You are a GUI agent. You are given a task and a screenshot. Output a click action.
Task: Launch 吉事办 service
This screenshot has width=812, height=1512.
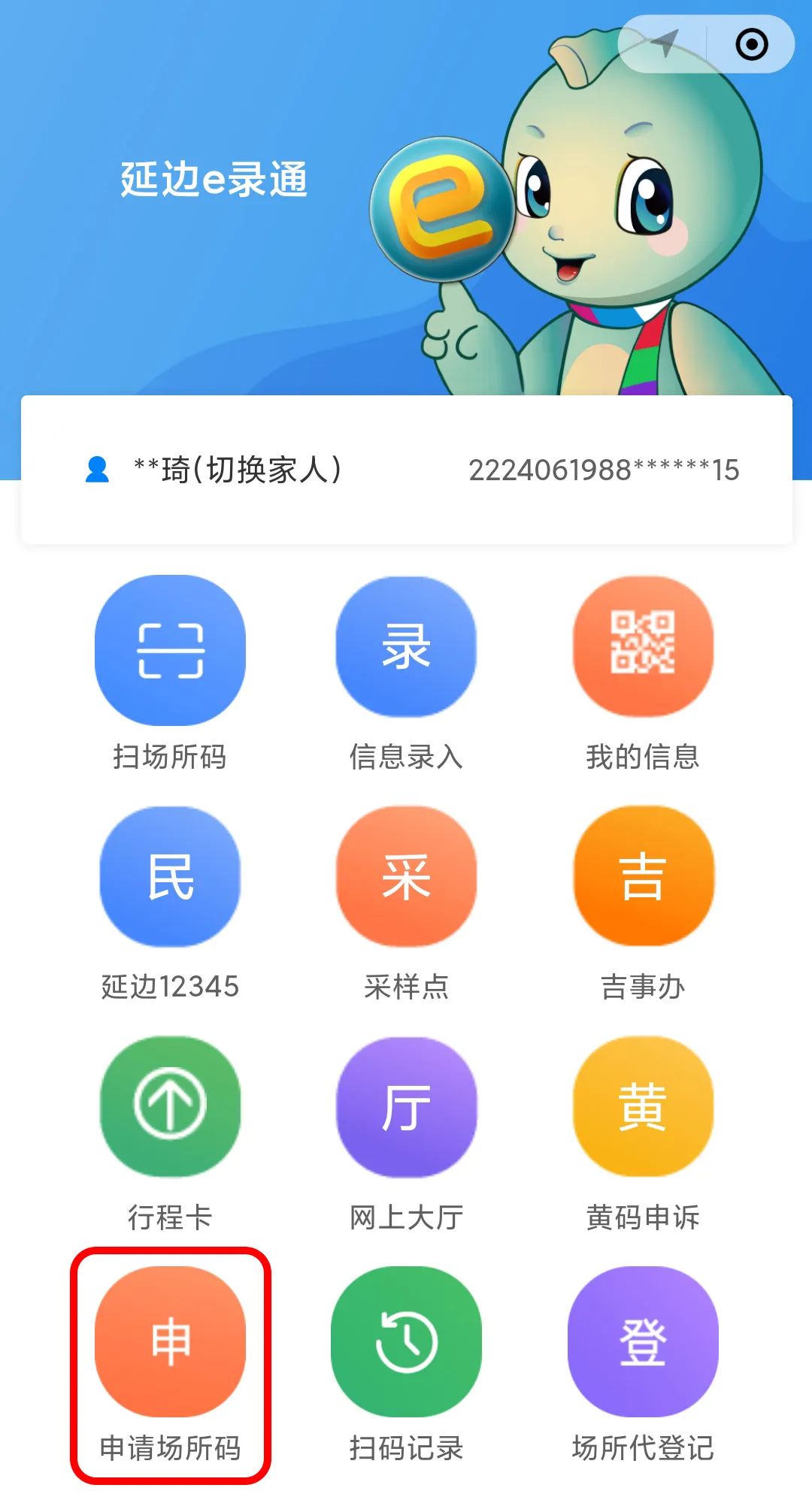tap(643, 877)
